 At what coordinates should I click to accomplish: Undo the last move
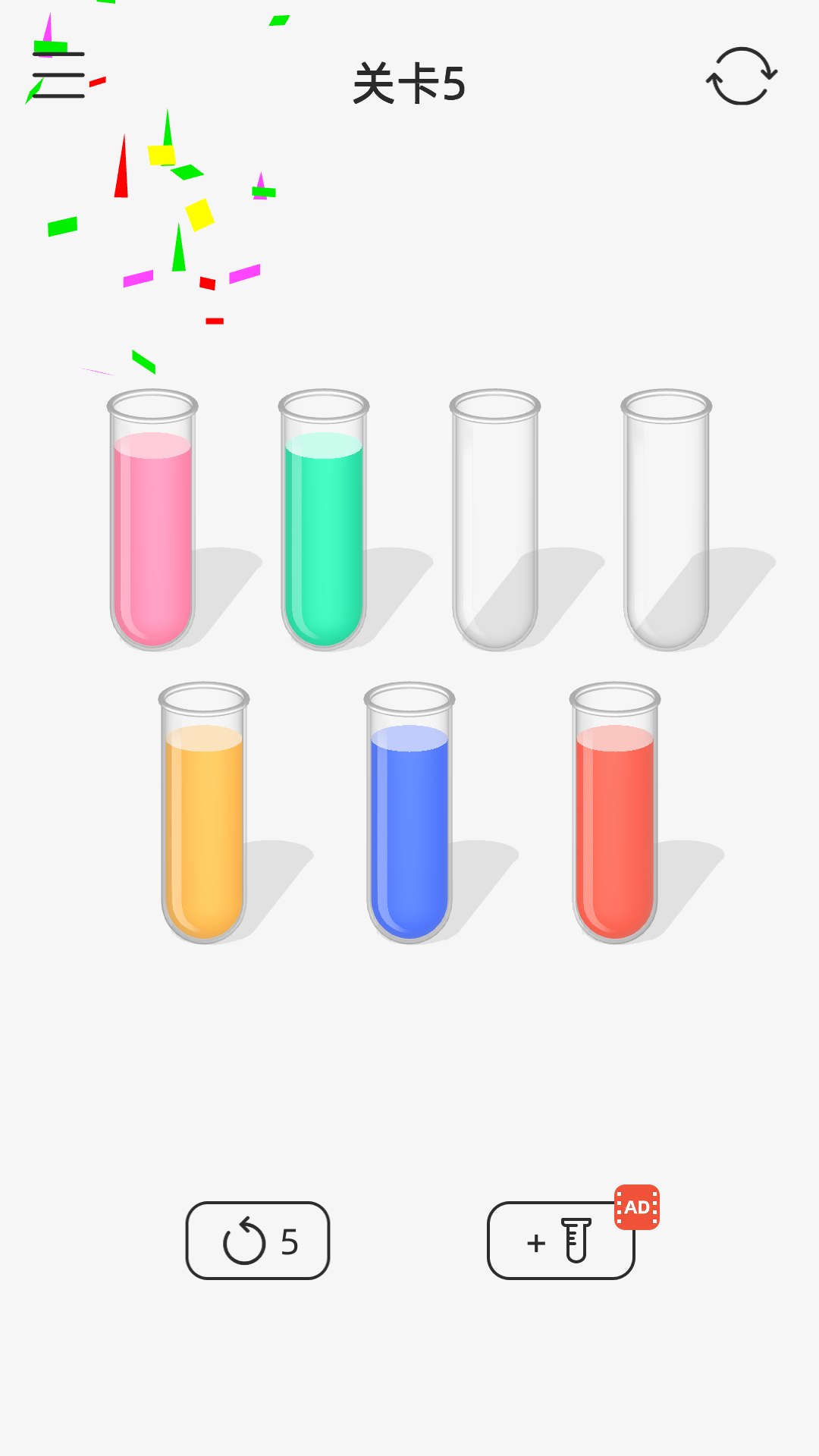click(258, 1241)
